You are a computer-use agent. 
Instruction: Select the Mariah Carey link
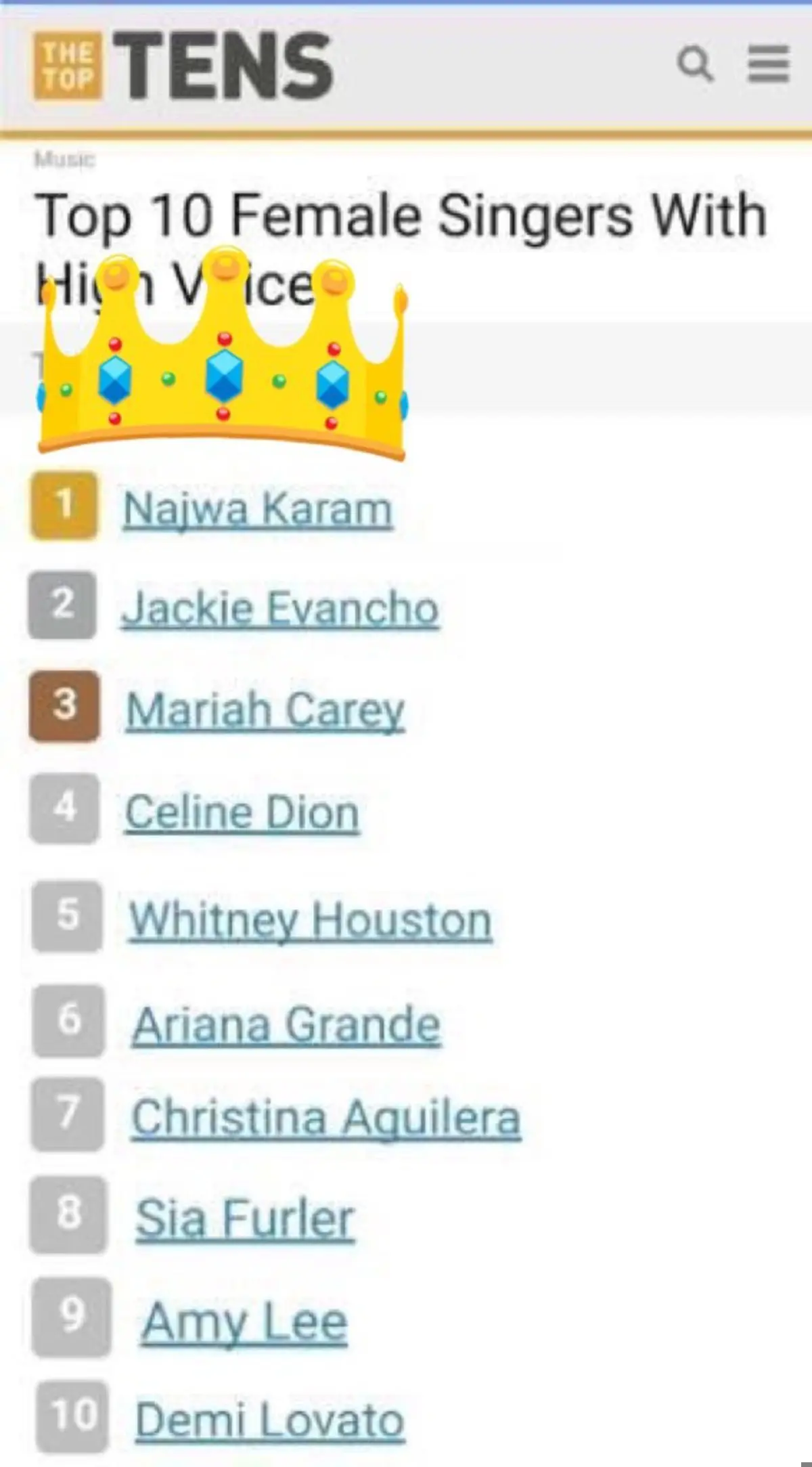[266, 709]
